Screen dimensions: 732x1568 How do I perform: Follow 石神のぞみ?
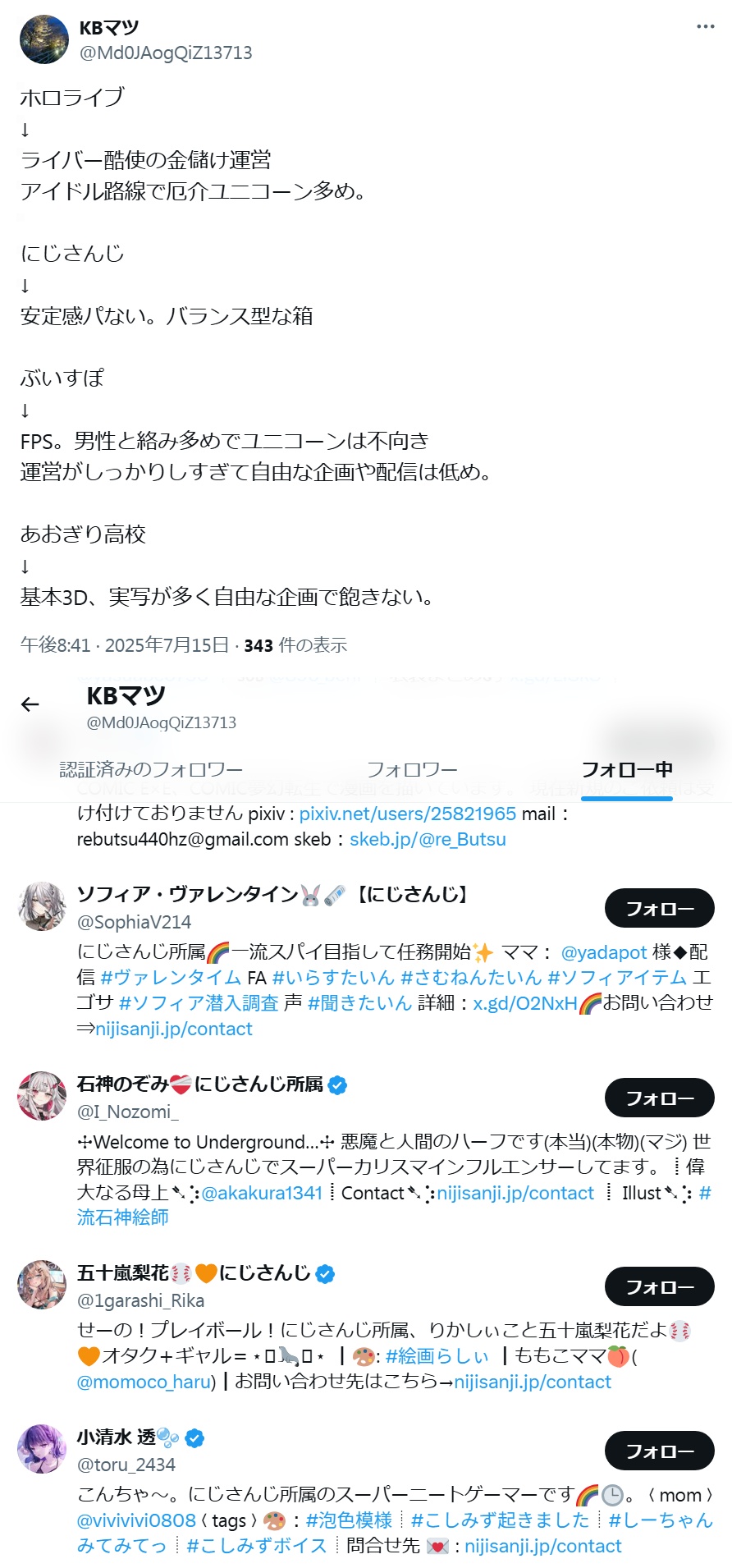tap(660, 1098)
